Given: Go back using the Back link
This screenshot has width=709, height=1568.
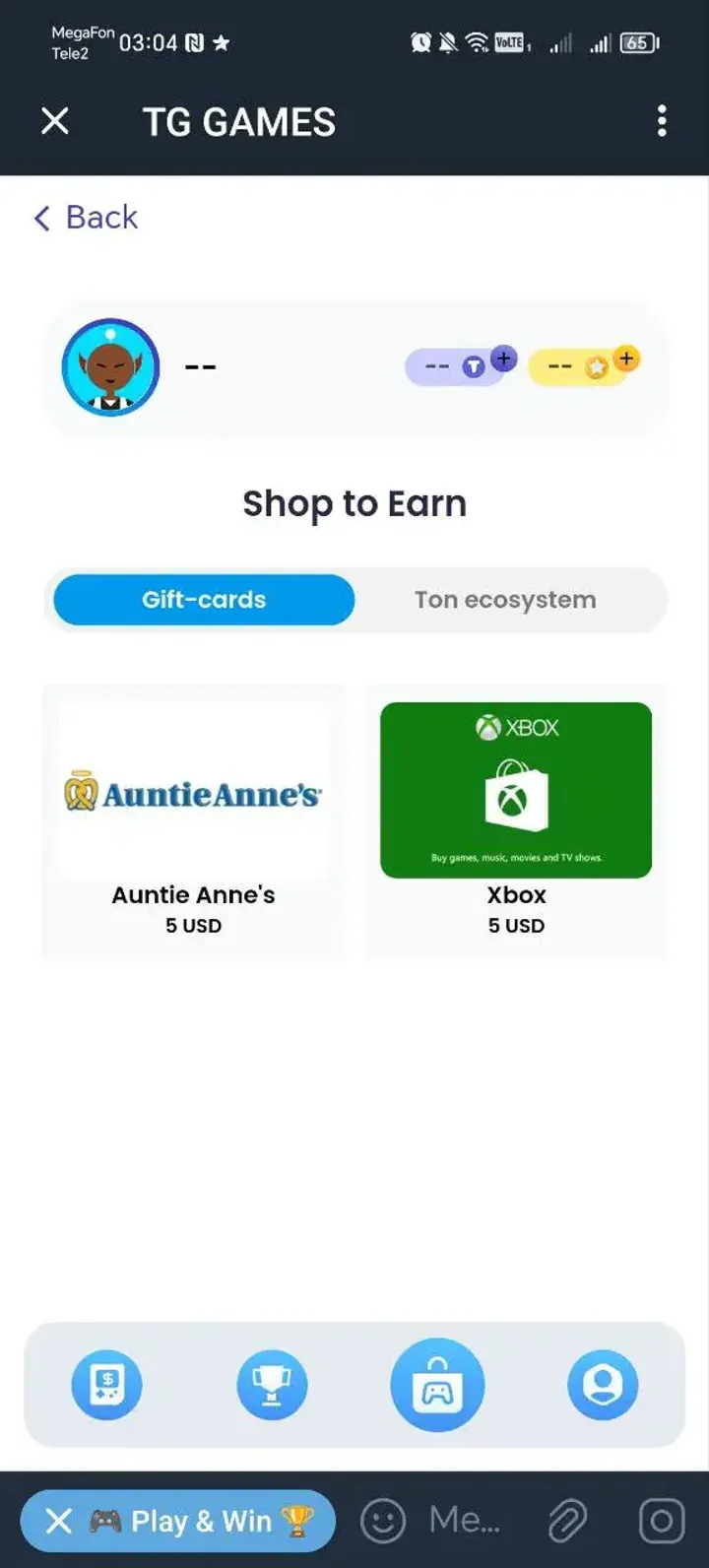Looking at the screenshot, I should [86, 217].
